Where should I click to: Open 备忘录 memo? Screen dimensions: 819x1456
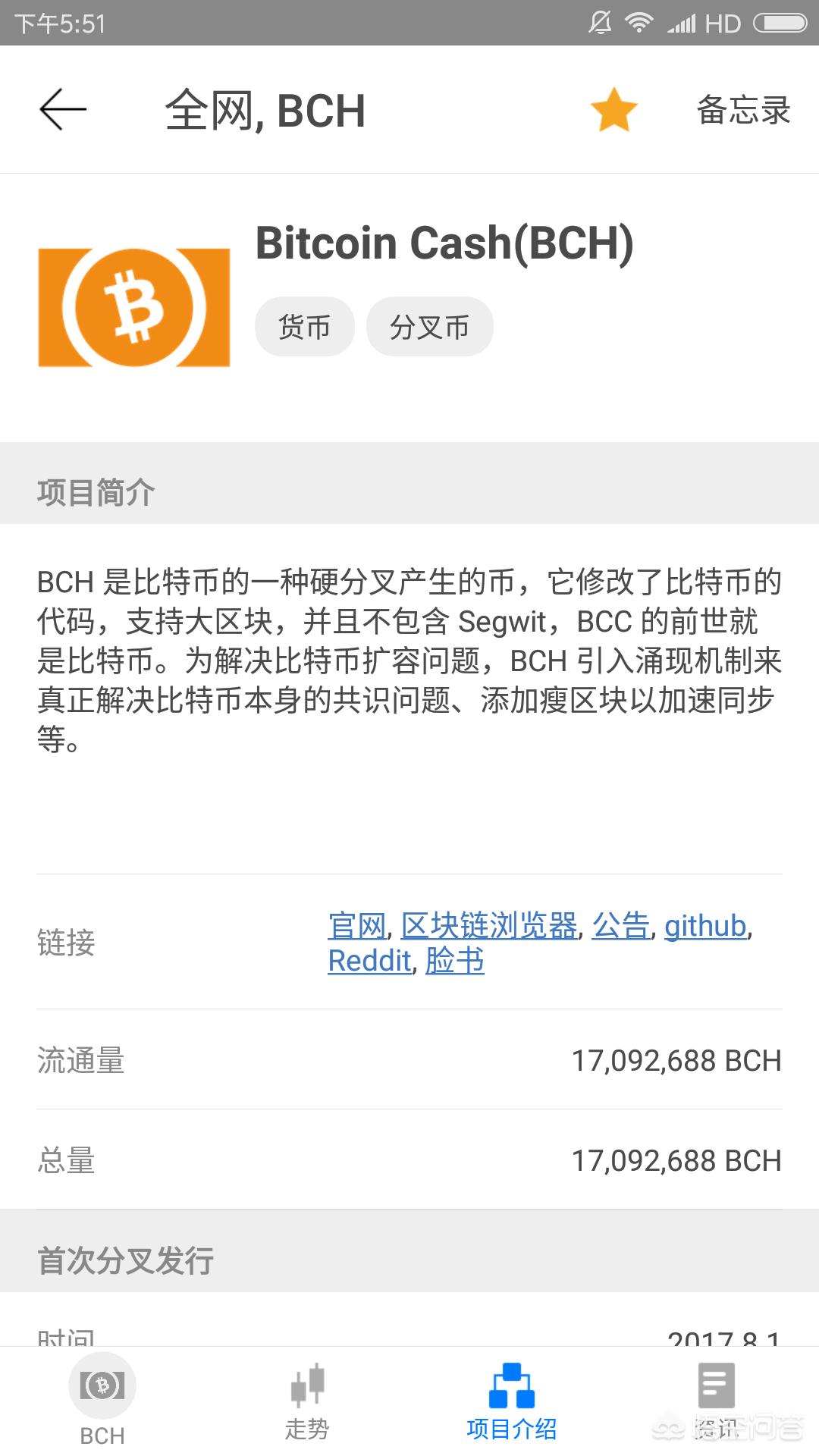click(743, 111)
